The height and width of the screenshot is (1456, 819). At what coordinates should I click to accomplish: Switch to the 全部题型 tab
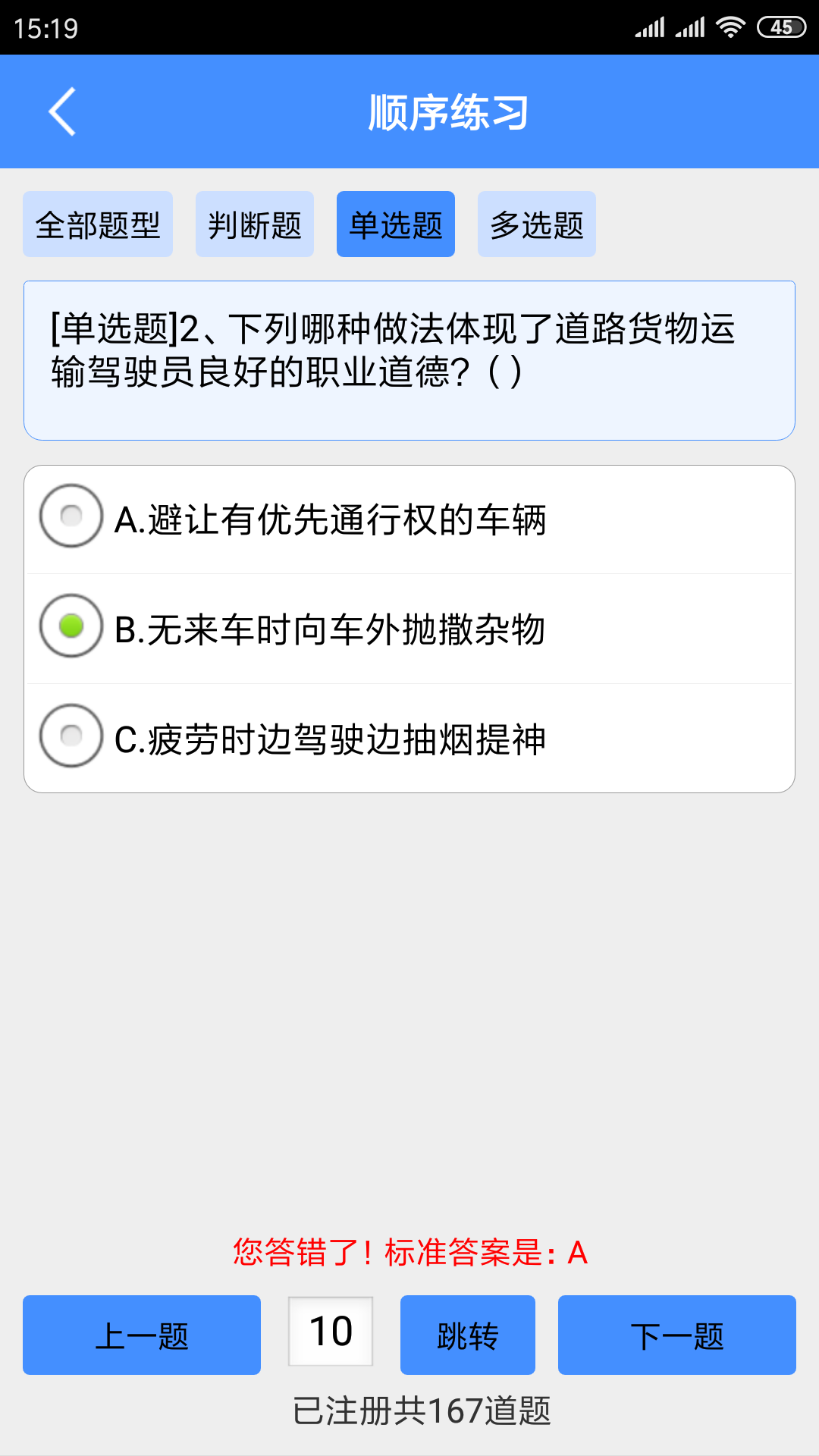[97, 224]
